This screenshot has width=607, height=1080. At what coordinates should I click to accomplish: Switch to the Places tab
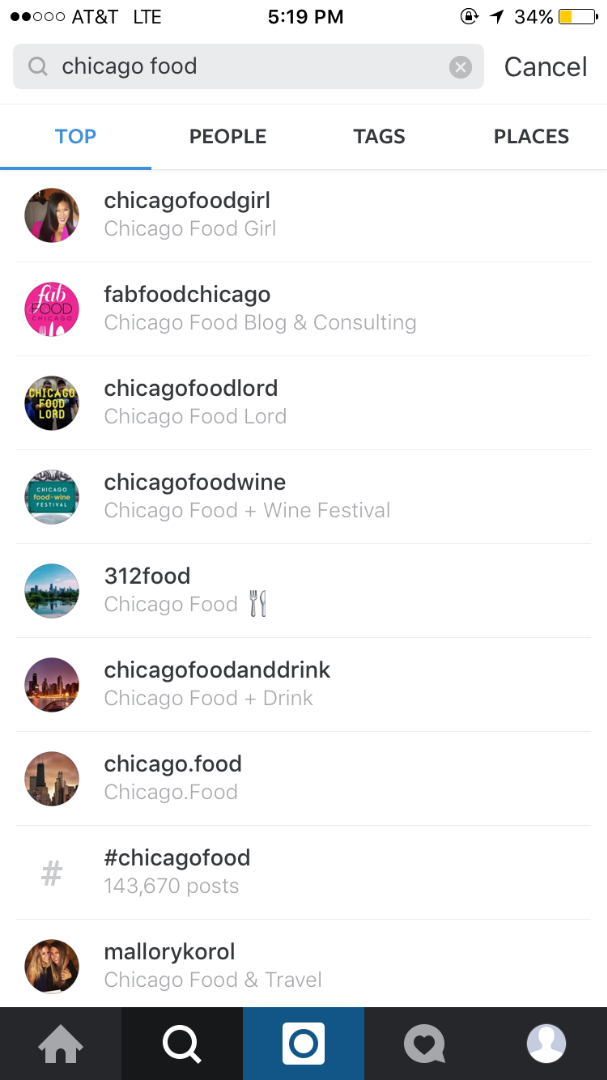pos(531,137)
